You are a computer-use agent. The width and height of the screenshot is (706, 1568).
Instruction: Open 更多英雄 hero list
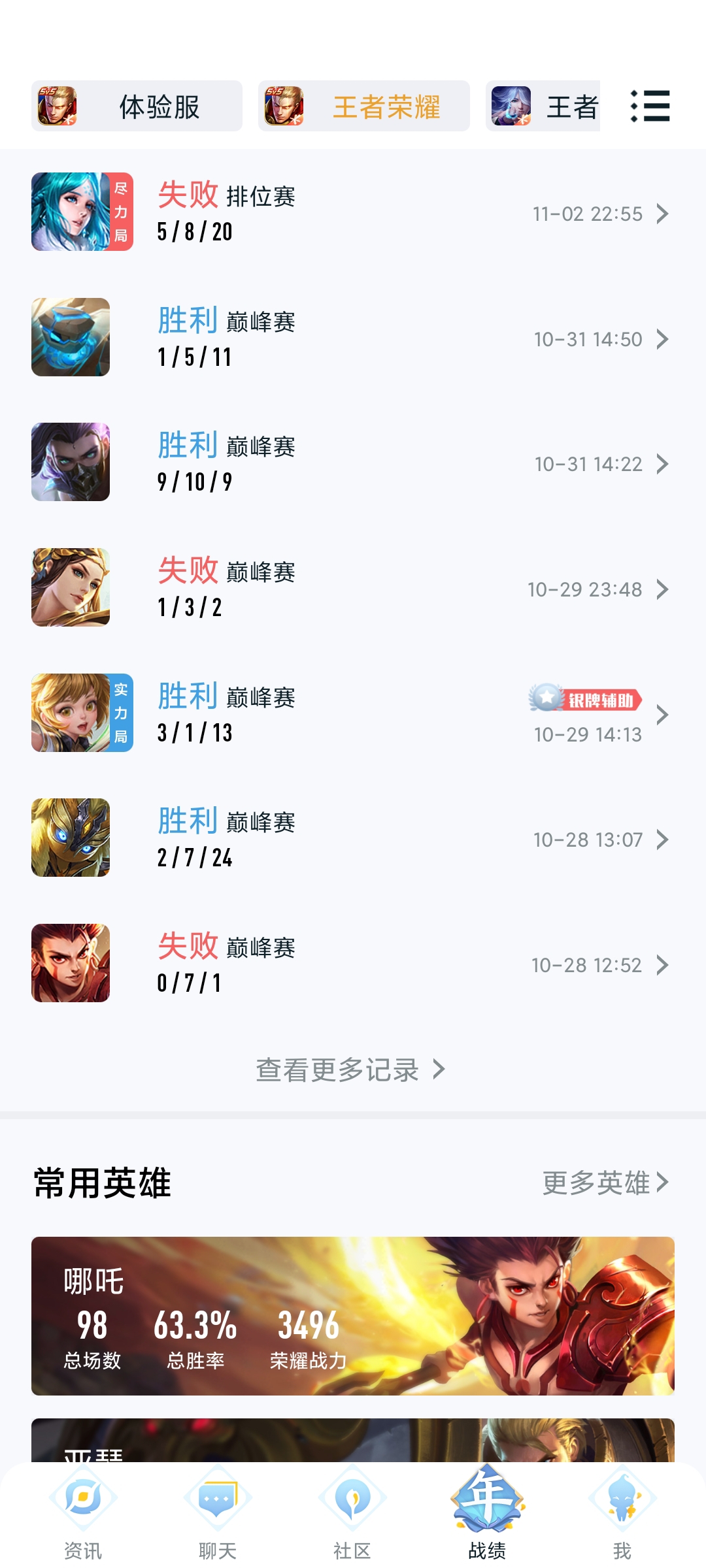(605, 1183)
